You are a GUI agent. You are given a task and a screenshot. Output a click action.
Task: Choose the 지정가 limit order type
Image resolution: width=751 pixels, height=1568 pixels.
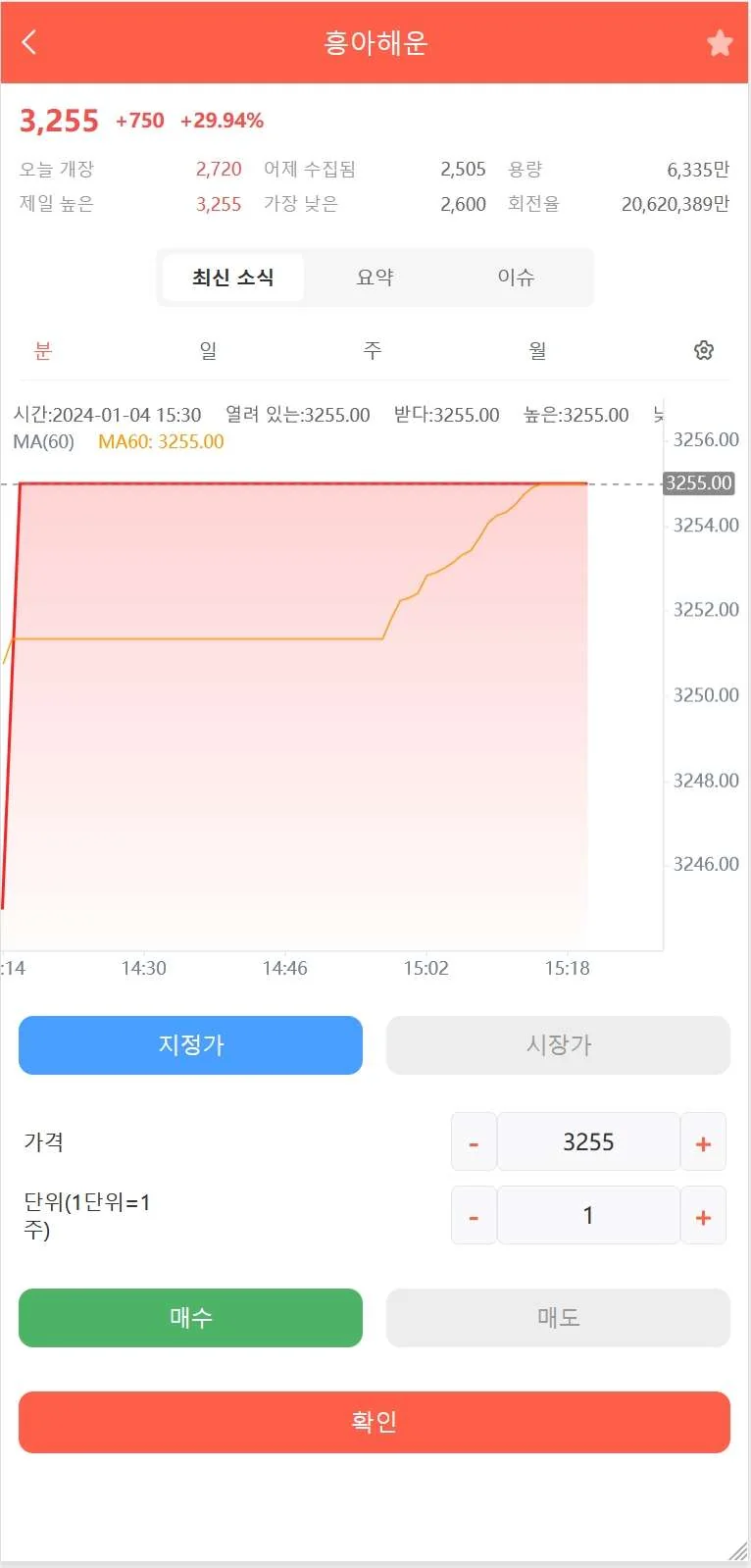pyautogui.click(x=190, y=1045)
